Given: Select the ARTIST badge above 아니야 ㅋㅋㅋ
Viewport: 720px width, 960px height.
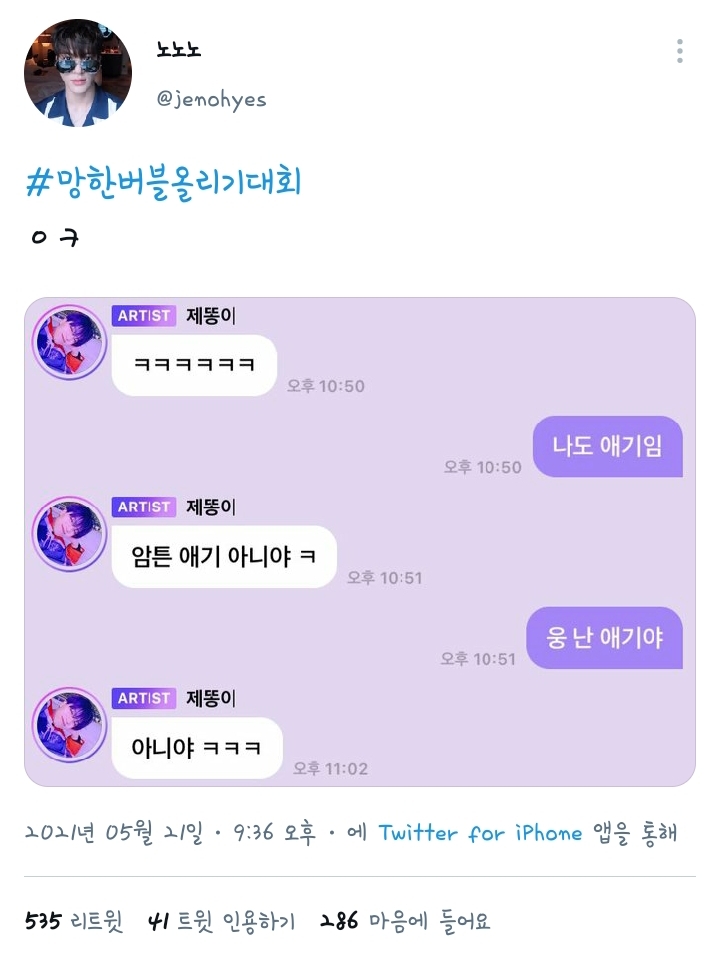Looking at the screenshot, I should click(143, 699).
